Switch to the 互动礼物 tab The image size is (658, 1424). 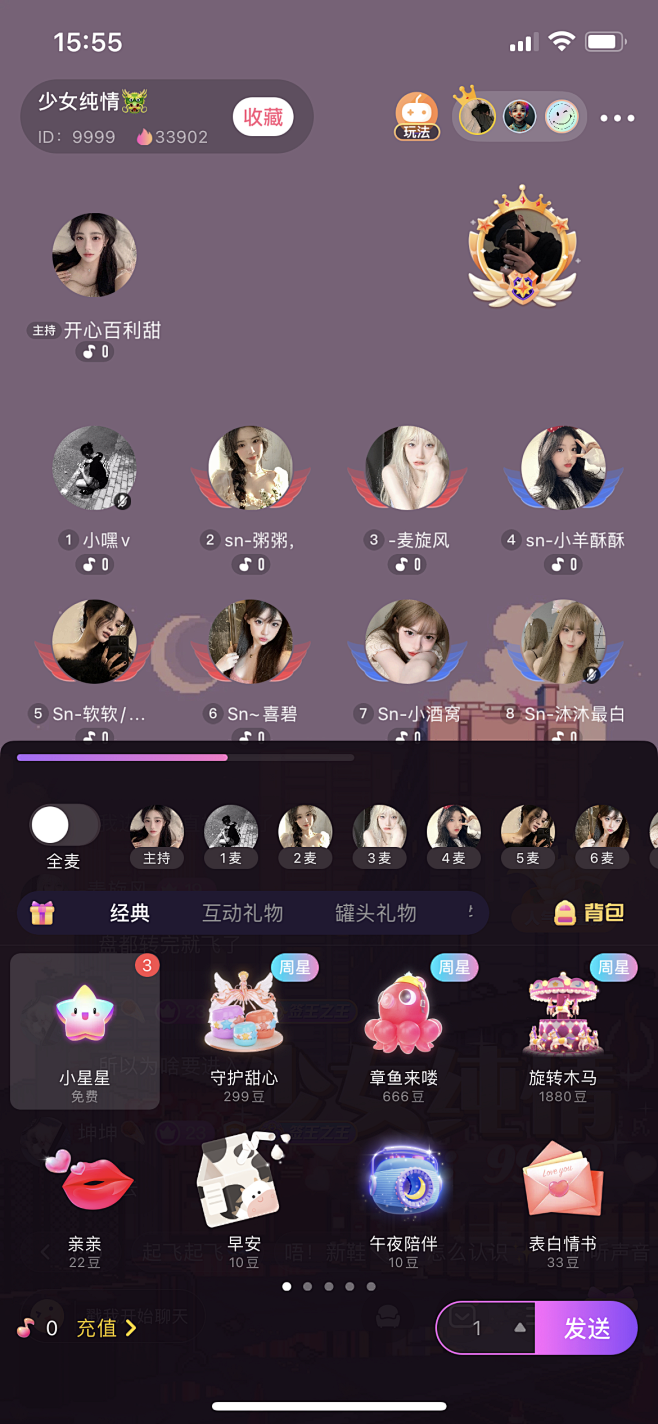242,912
